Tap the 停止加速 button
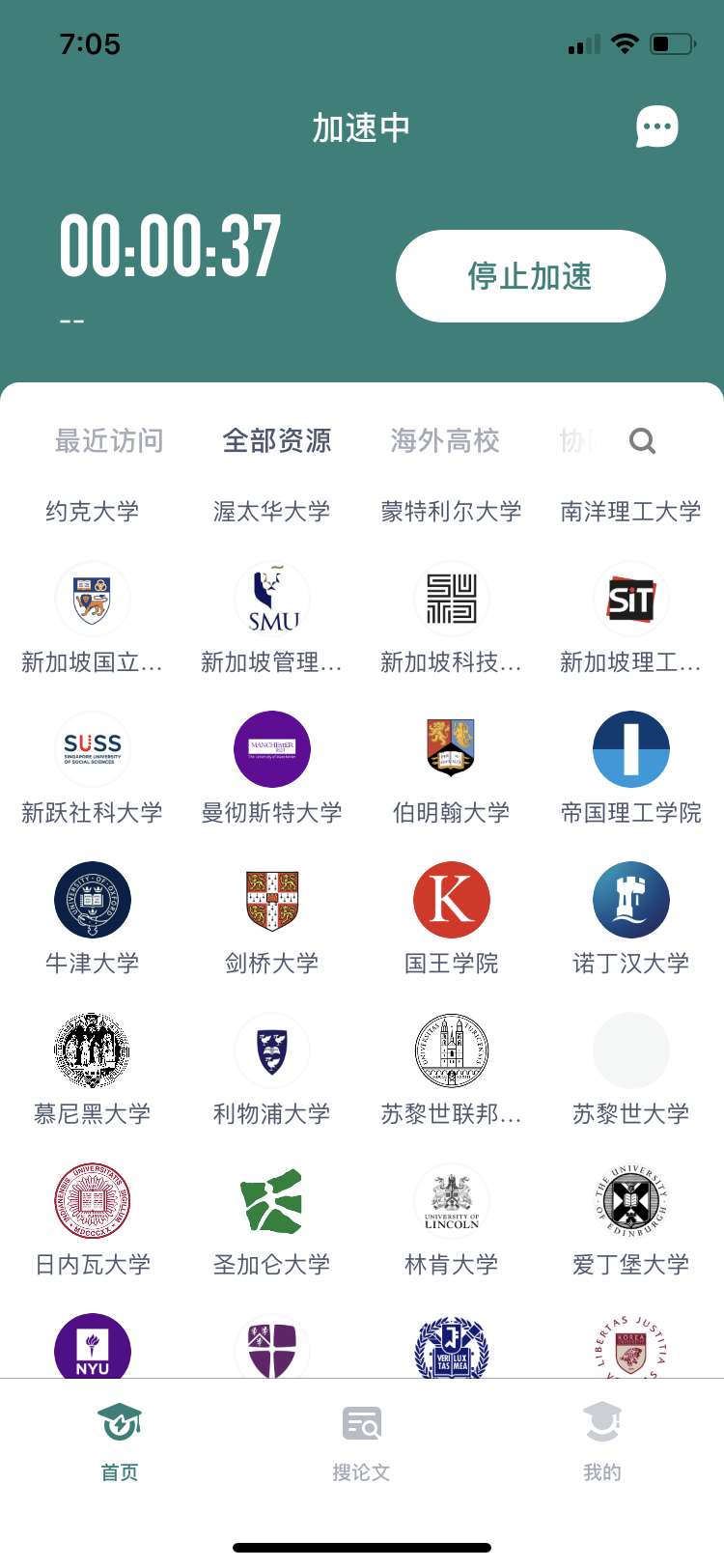The image size is (724, 1568). (530, 276)
